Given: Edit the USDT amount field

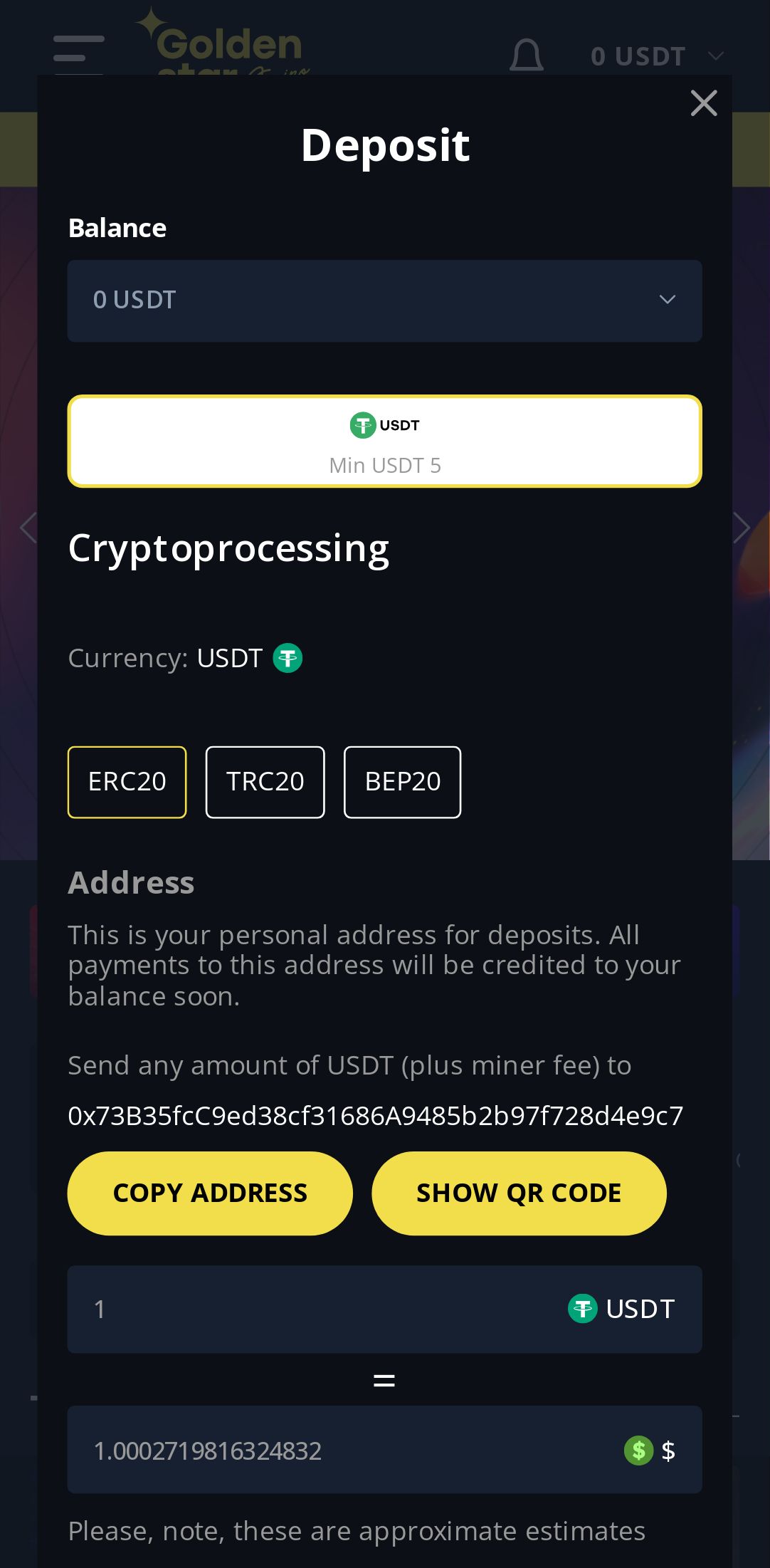Looking at the screenshot, I should tap(320, 1309).
